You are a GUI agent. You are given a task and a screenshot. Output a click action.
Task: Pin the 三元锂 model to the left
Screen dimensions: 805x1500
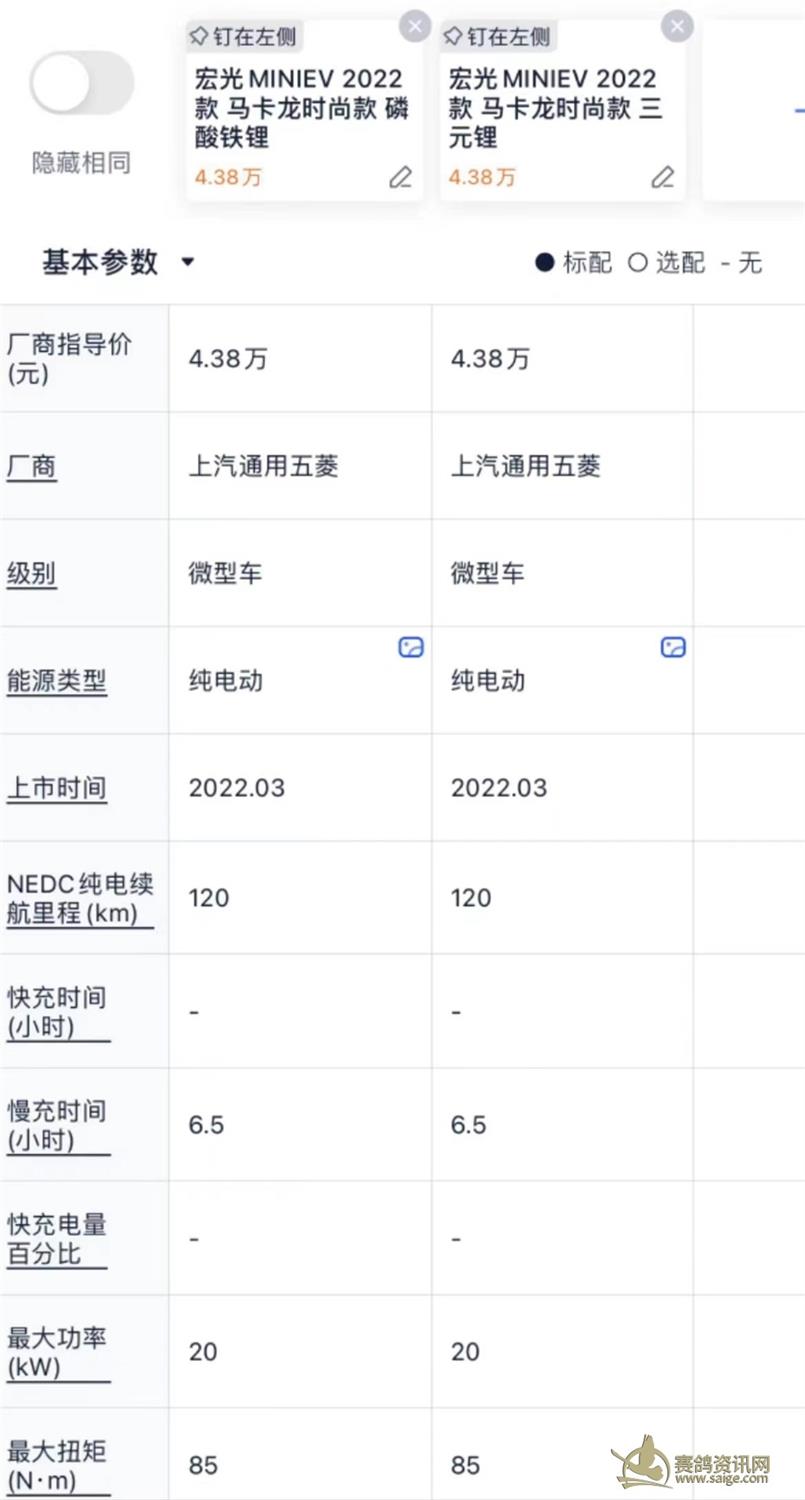(497, 37)
